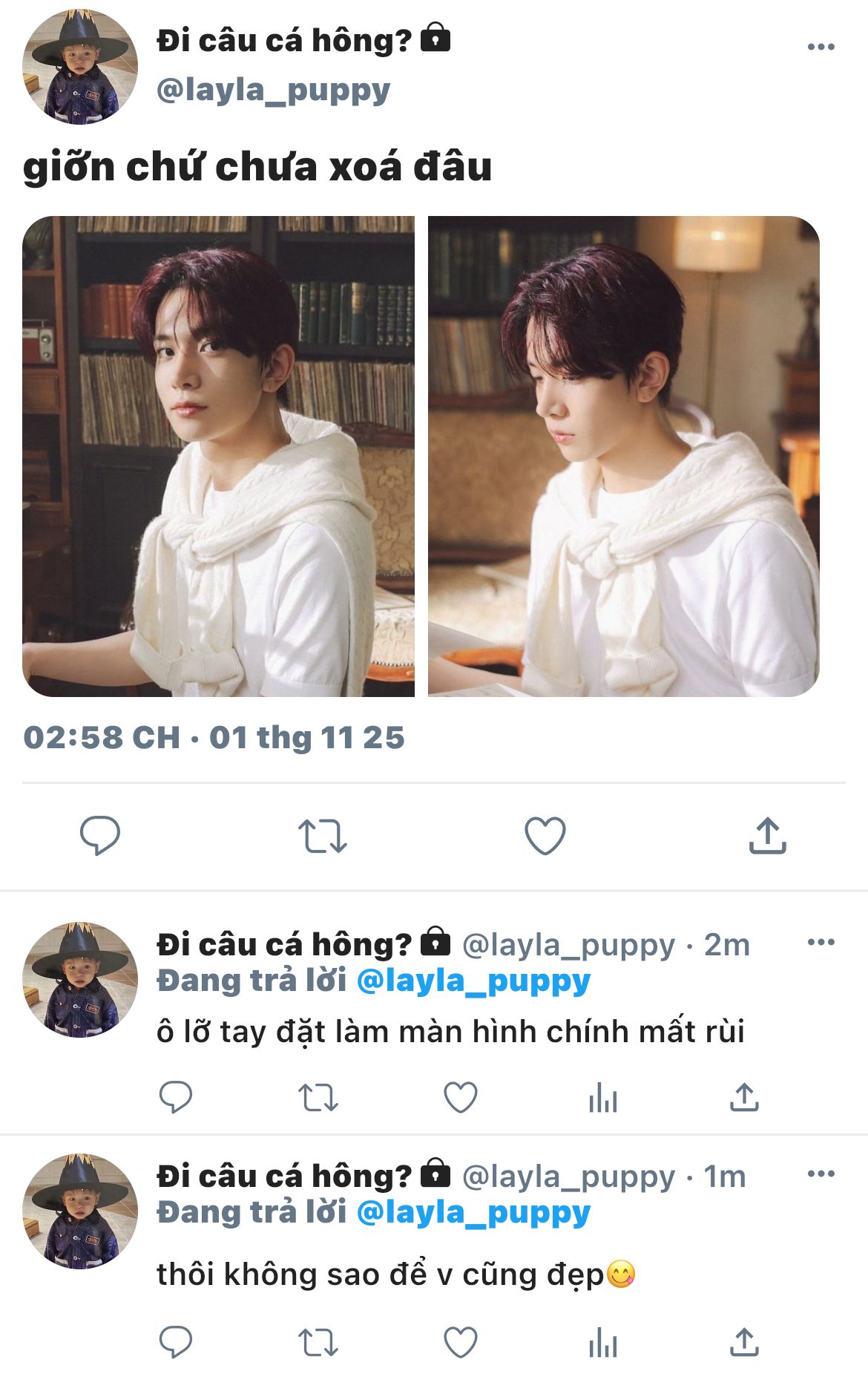Share the reply posted 2m ago
This screenshot has height=1374, width=868.
pyautogui.click(x=744, y=1097)
